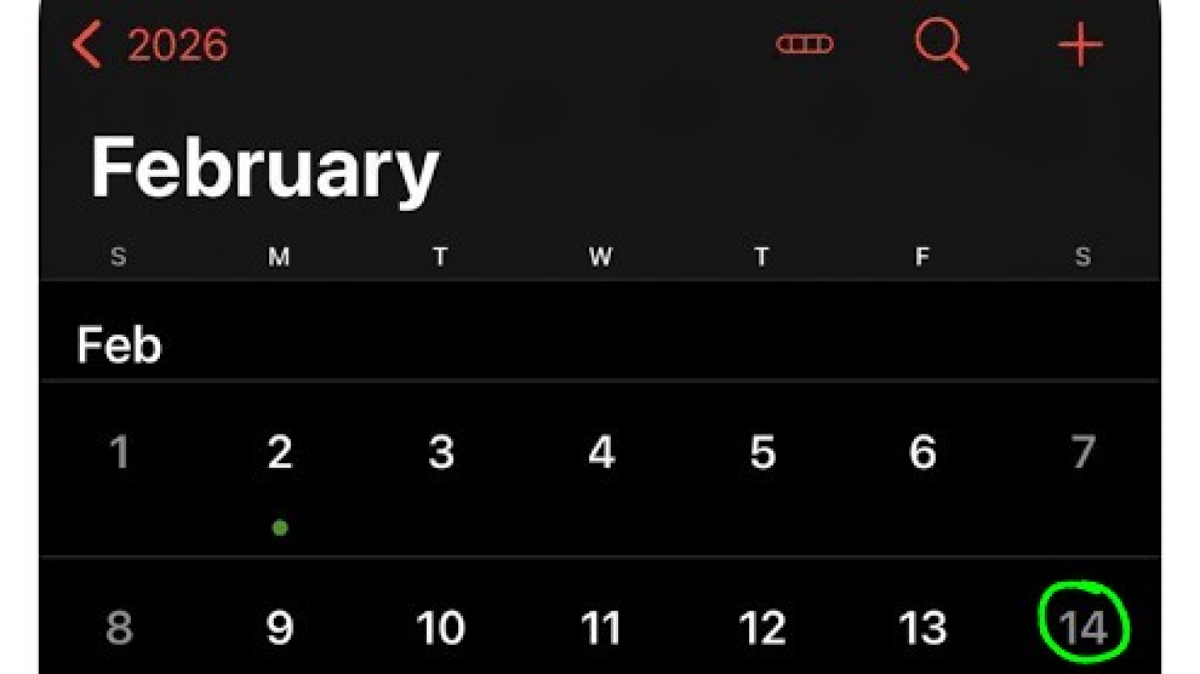Select February 1

click(x=119, y=453)
